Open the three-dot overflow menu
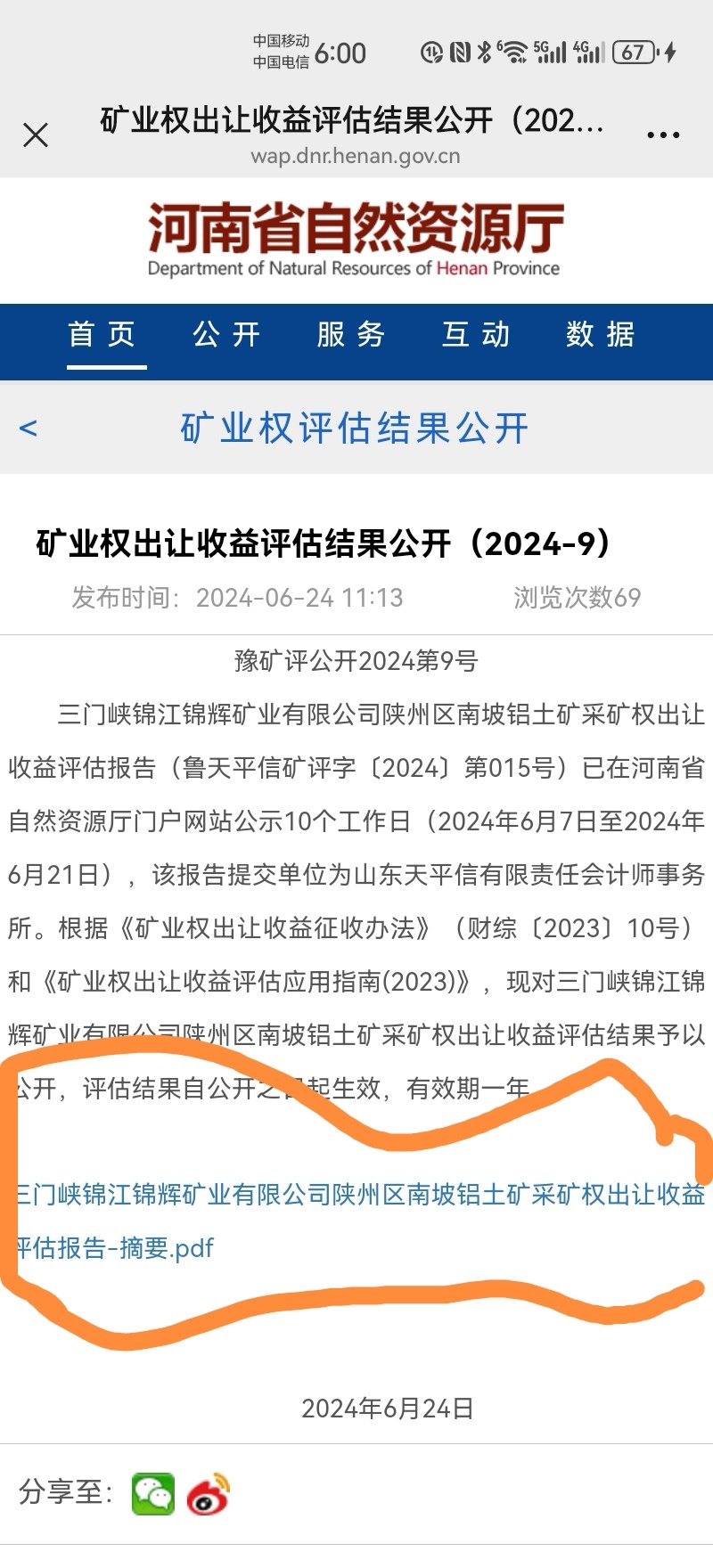Viewport: 713px width, 1568px height. click(x=663, y=135)
